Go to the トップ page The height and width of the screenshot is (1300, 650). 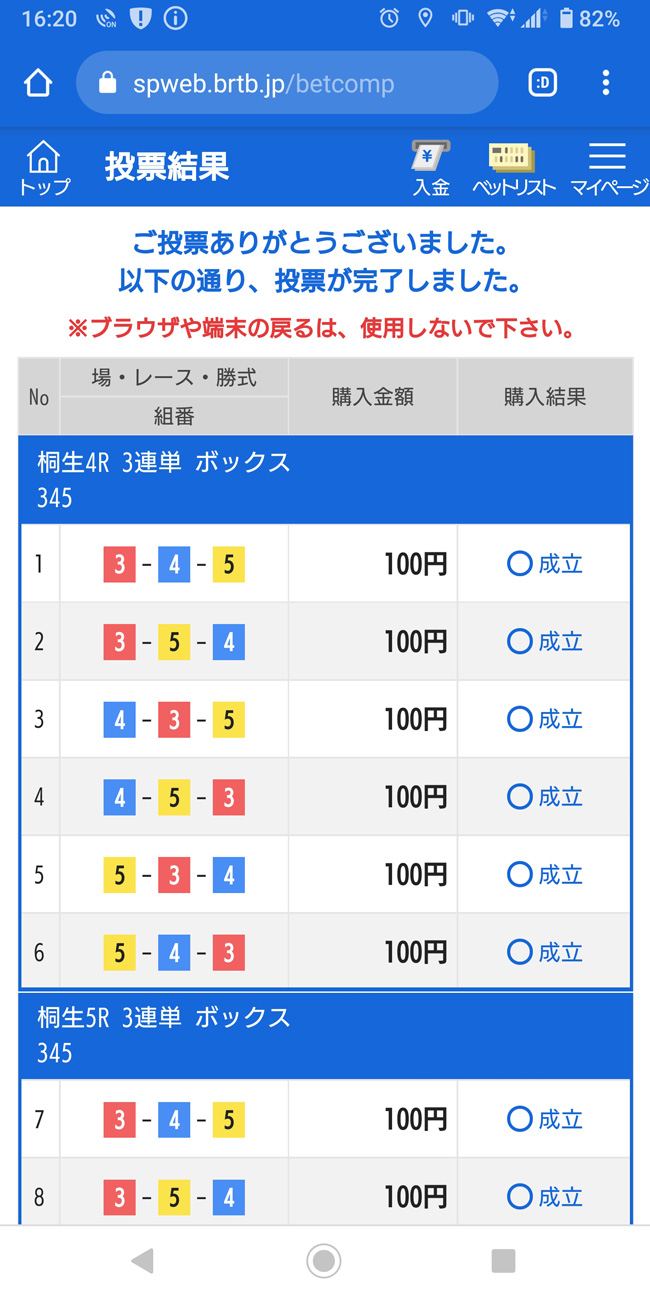(x=44, y=168)
